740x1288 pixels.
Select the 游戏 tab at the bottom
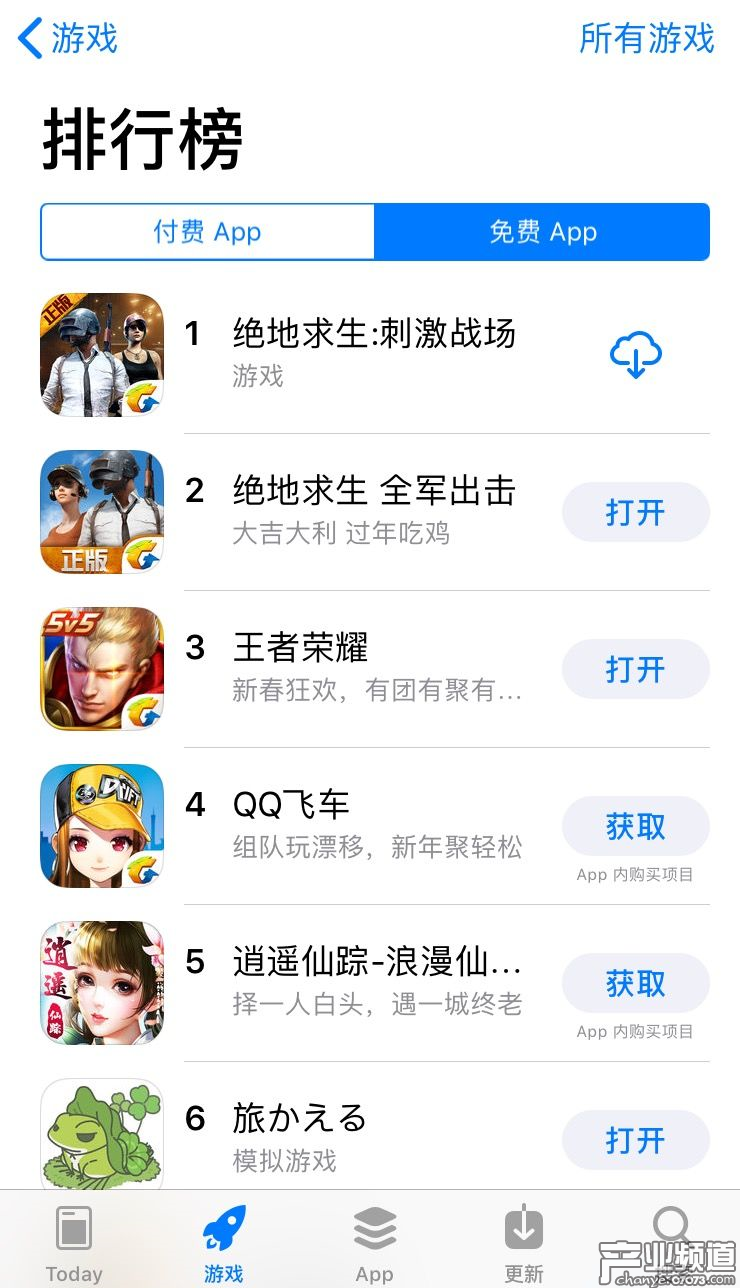pyautogui.click(x=225, y=1240)
